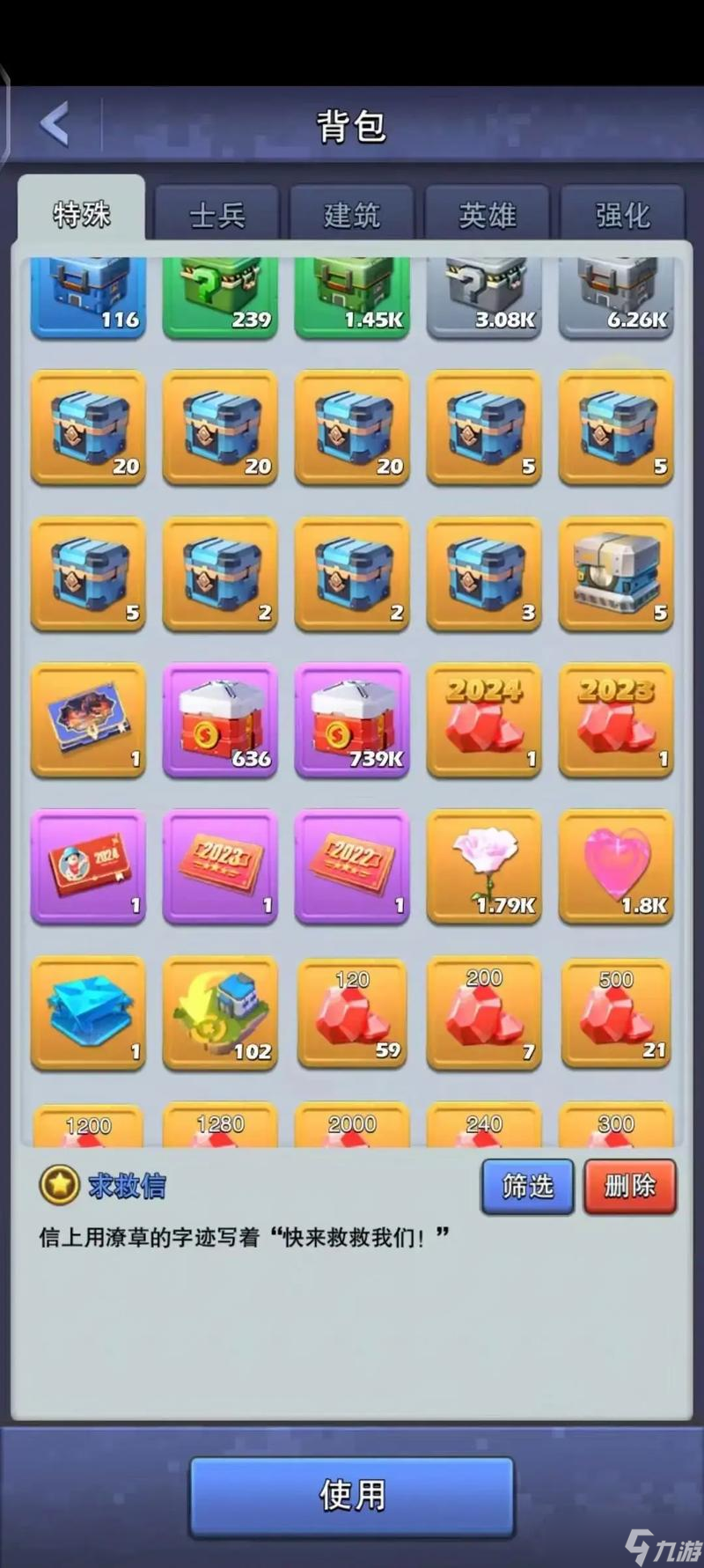704x1568 pixels.
Task: Tap the red 删除 button
Action: click(x=629, y=1186)
